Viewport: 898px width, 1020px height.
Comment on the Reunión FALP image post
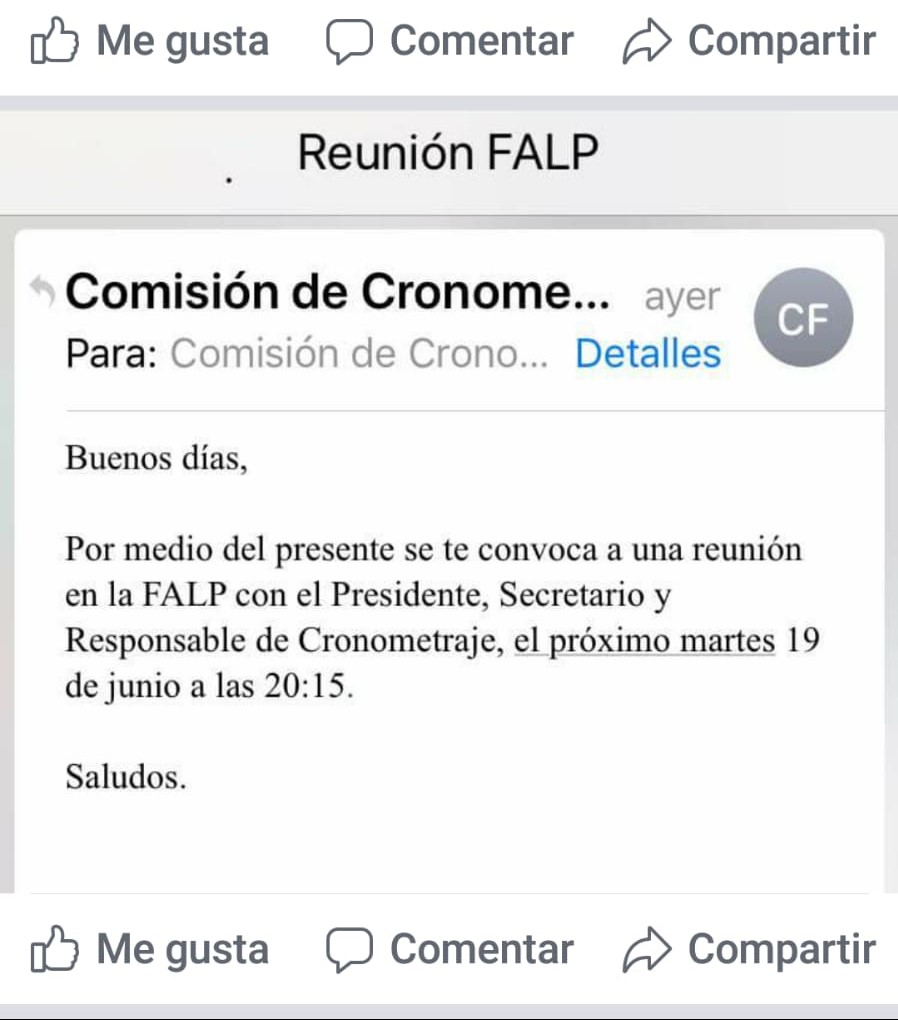pos(450,950)
